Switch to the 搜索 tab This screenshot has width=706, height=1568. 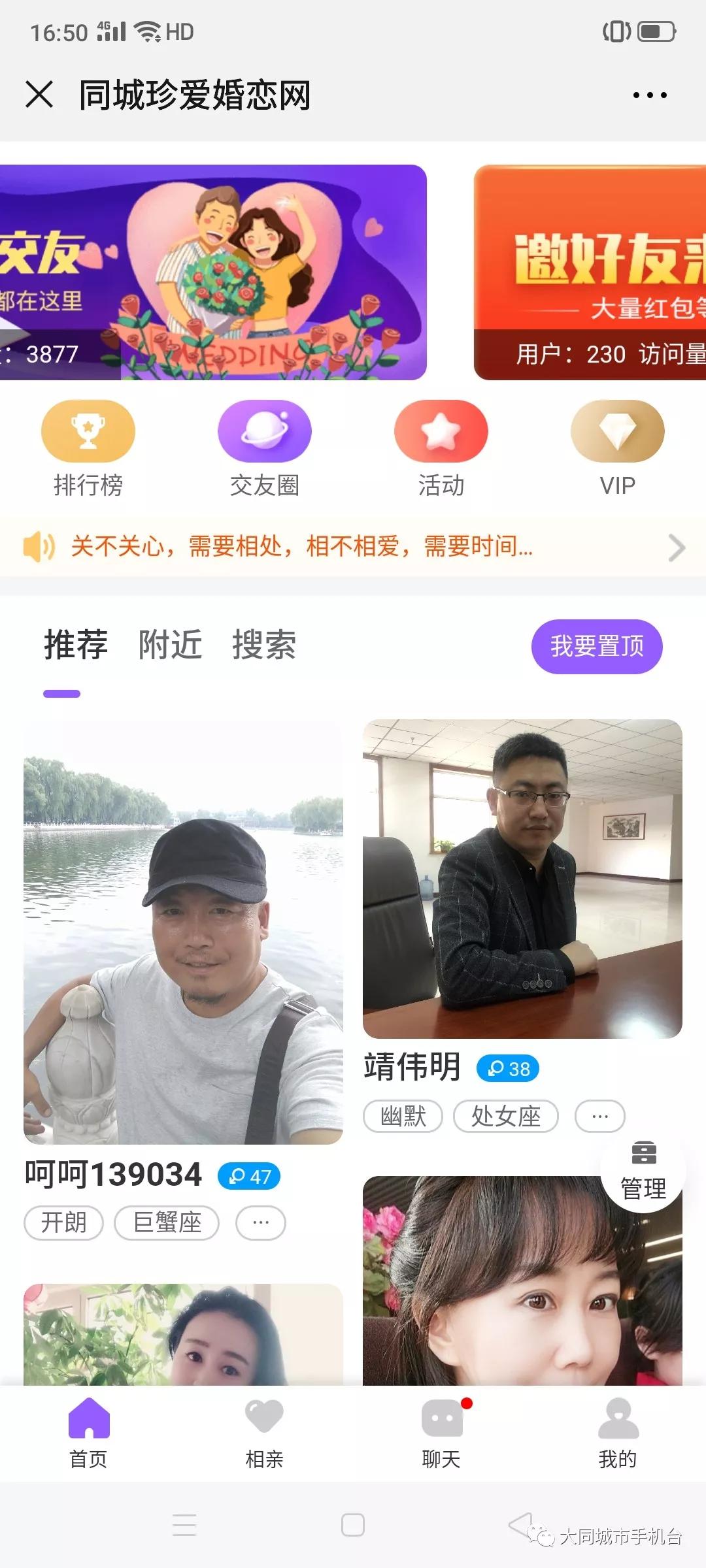point(264,645)
